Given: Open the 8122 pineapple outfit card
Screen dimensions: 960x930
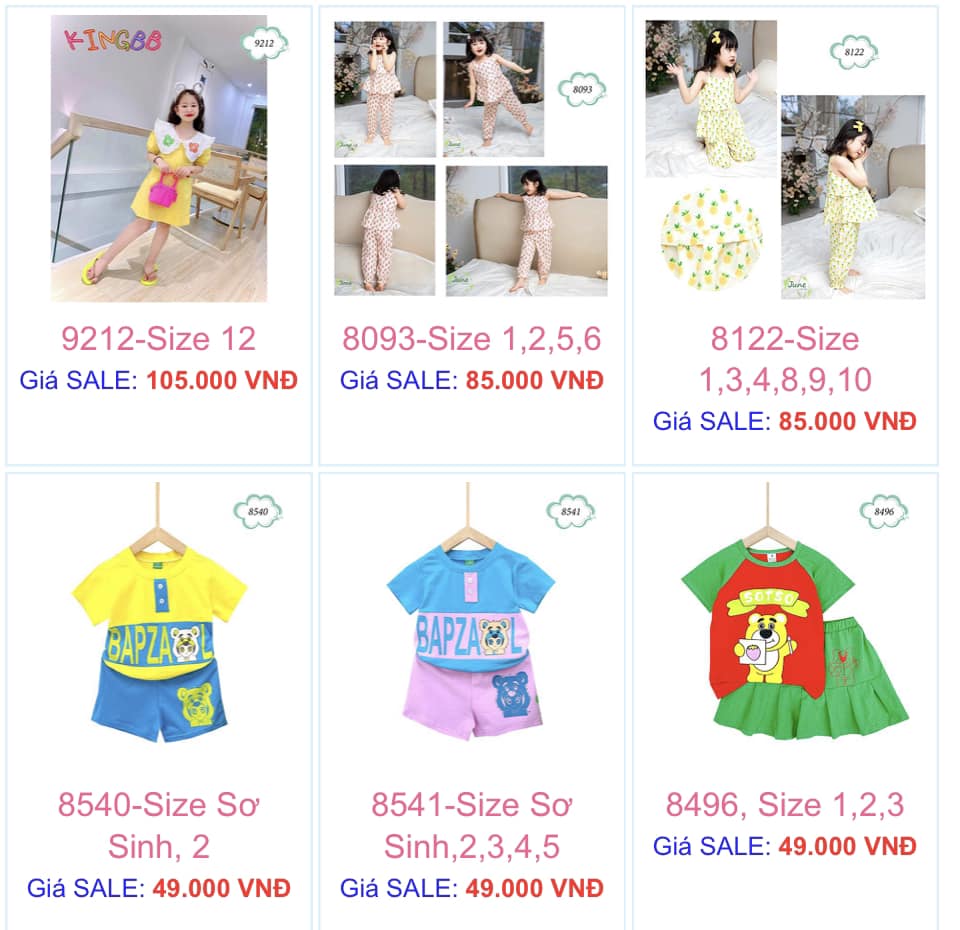Looking at the screenshot, I should pos(785,160).
